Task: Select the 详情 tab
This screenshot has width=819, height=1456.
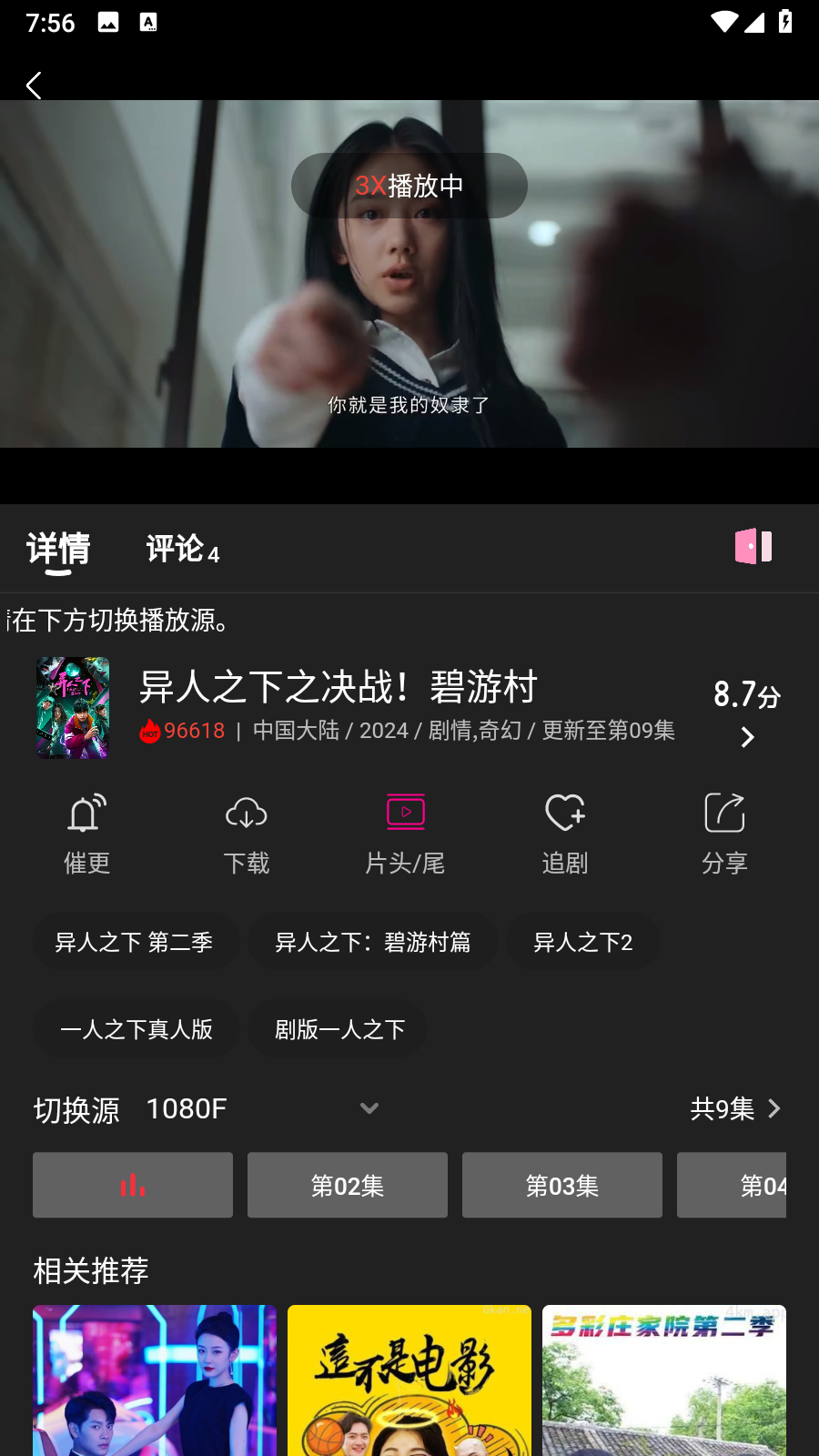Action: (58, 549)
